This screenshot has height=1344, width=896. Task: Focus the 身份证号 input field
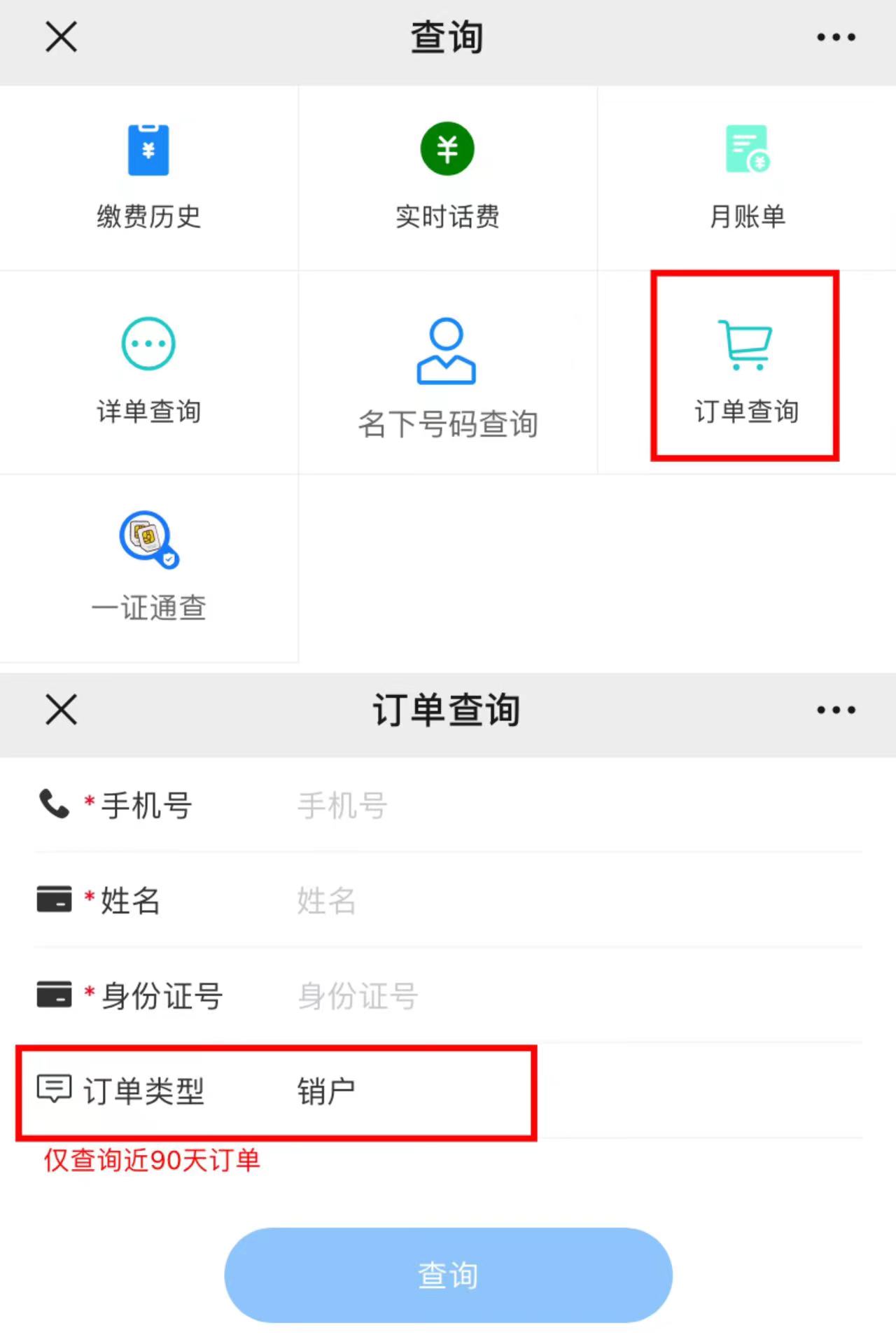[x=560, y=996]
